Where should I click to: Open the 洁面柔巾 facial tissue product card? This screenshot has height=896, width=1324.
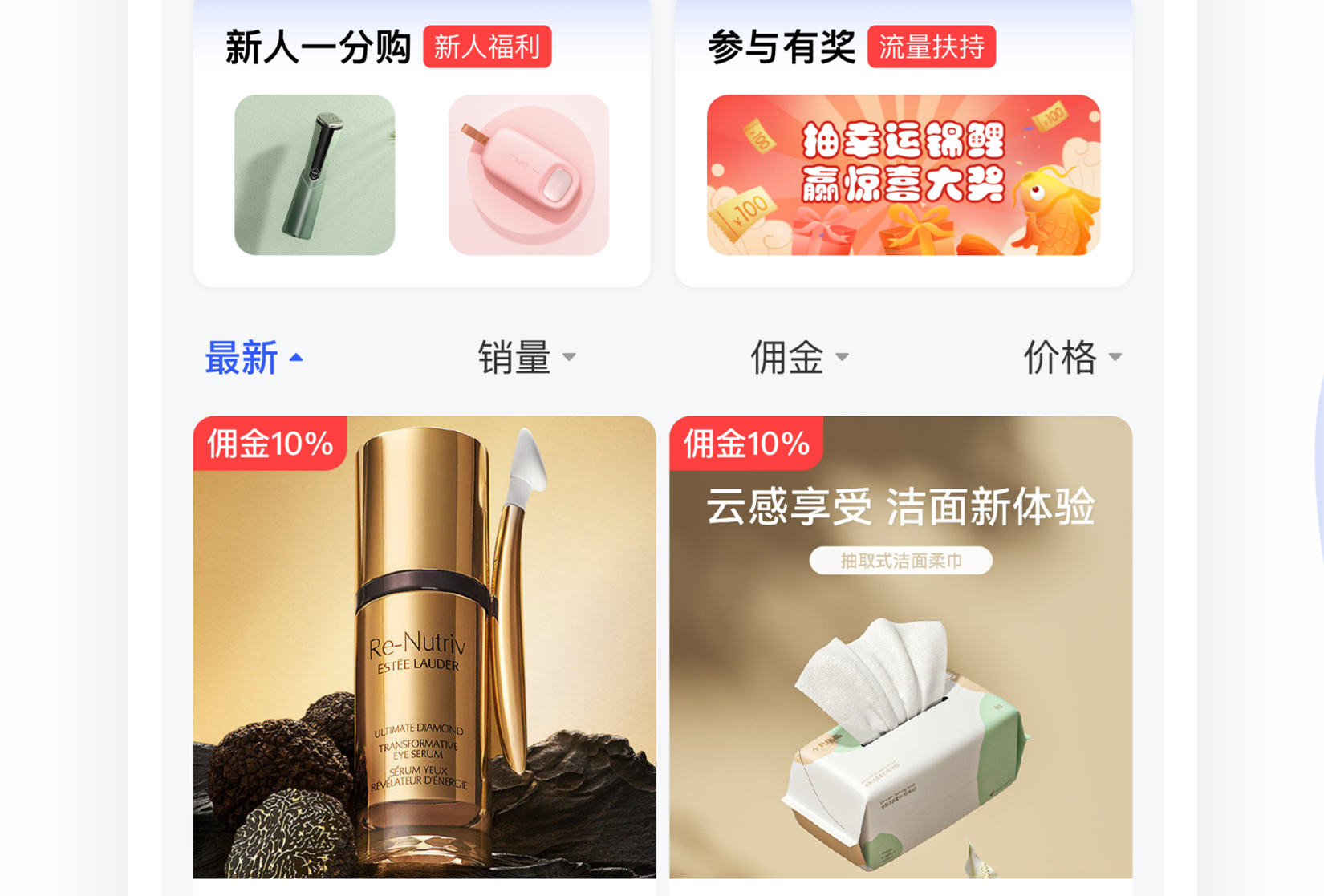click(x=900, y=647)
